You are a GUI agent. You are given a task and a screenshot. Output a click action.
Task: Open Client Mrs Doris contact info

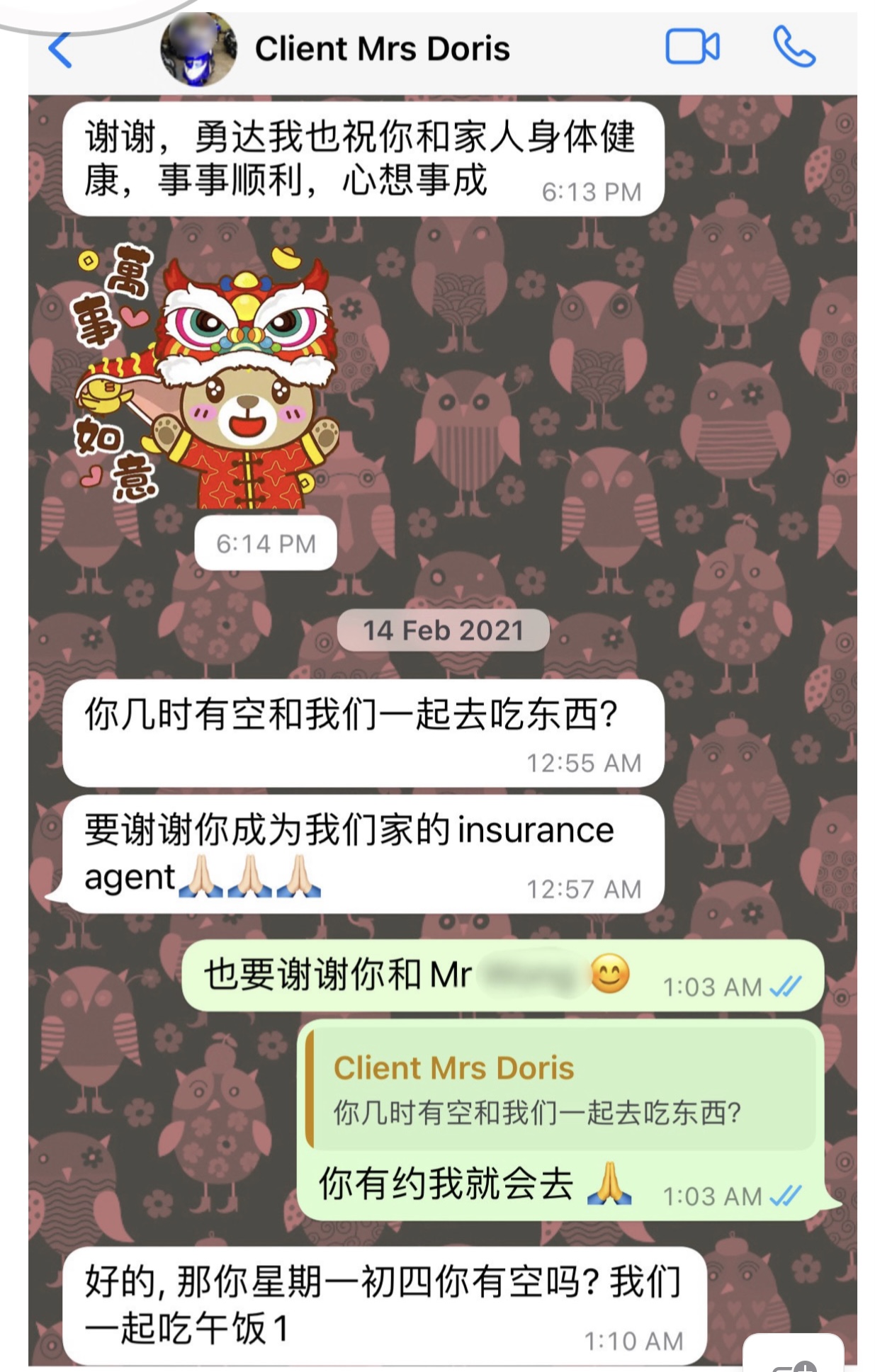coord(382,49)
